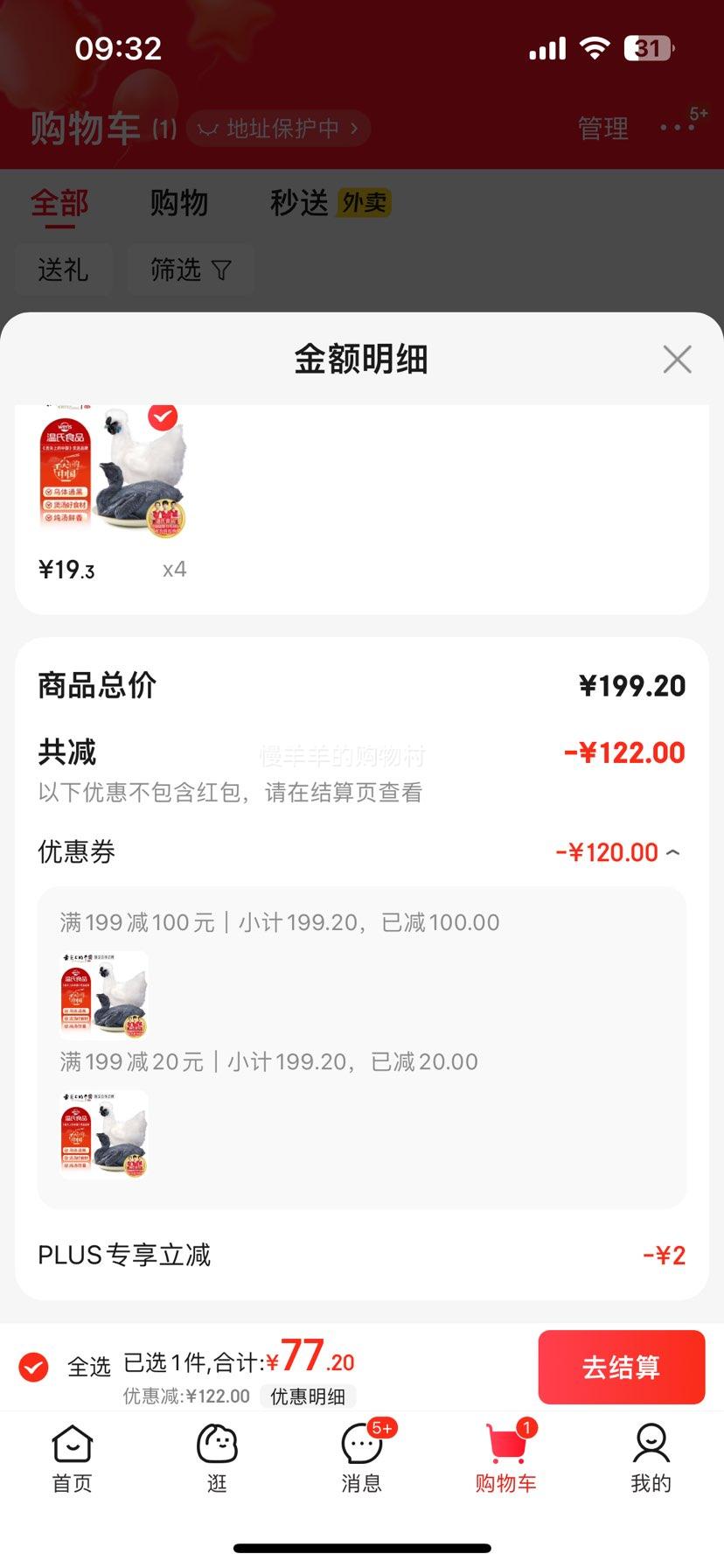Open the 我的 profile tab

(651, 1459)
